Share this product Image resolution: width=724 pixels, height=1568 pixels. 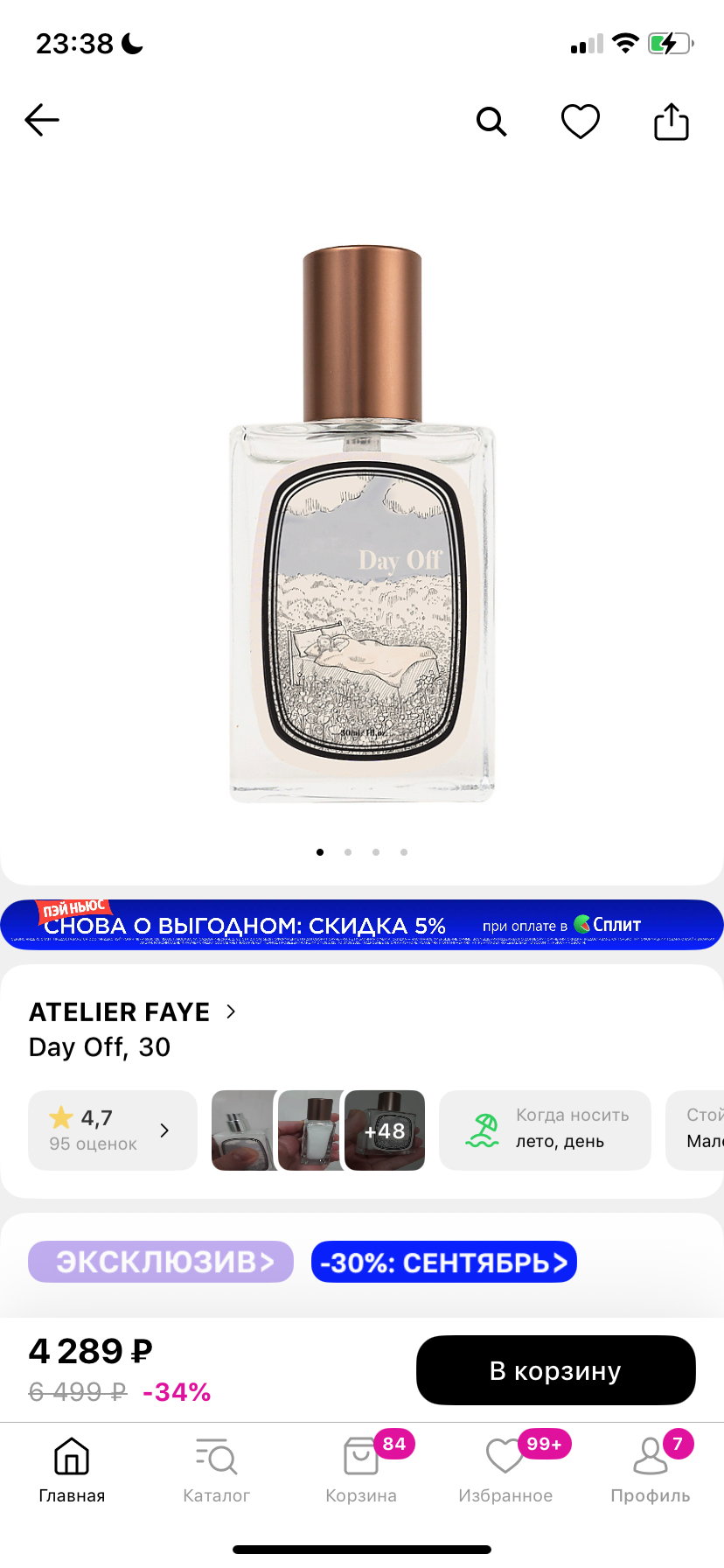[672, 122]
